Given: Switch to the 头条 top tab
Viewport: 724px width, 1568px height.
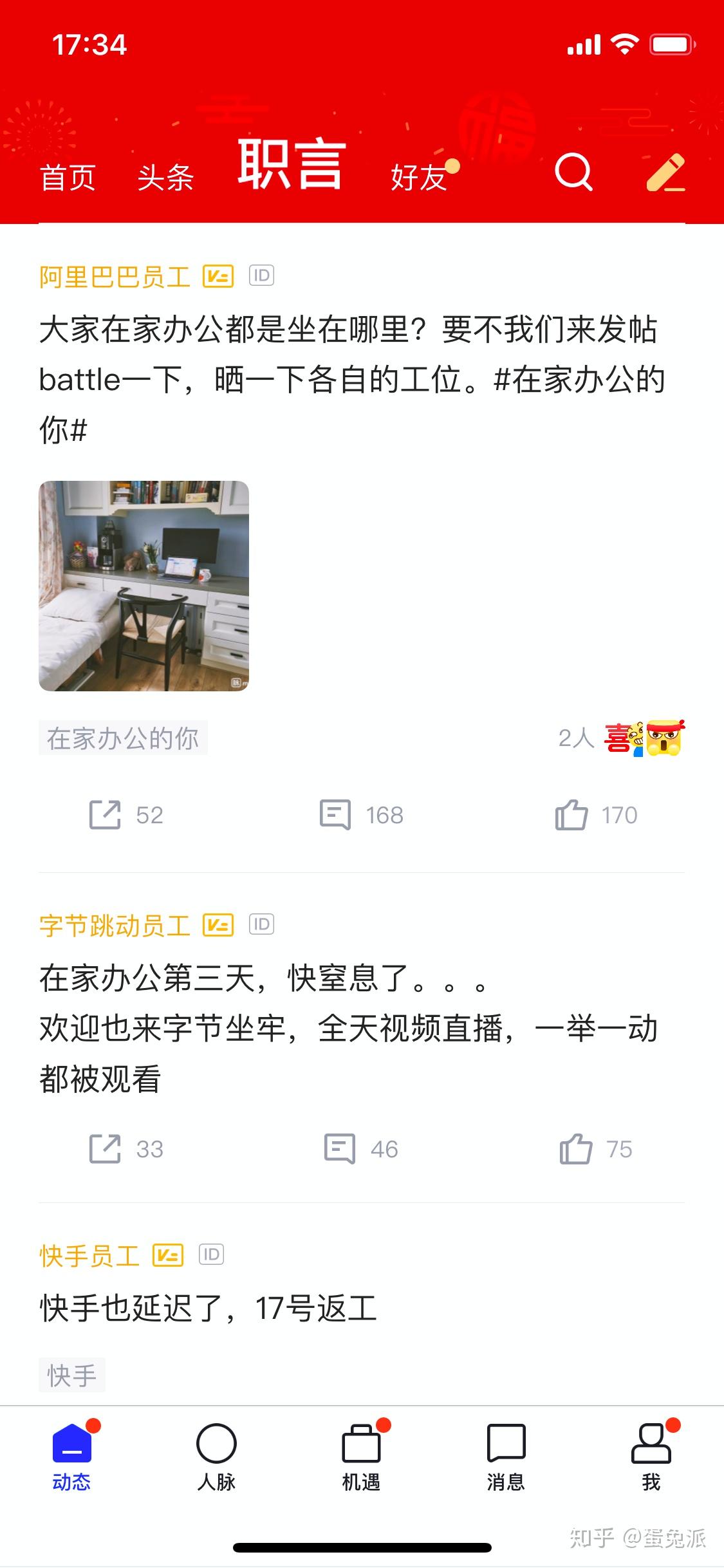Looking at the screenshot, I should point(165,178).
